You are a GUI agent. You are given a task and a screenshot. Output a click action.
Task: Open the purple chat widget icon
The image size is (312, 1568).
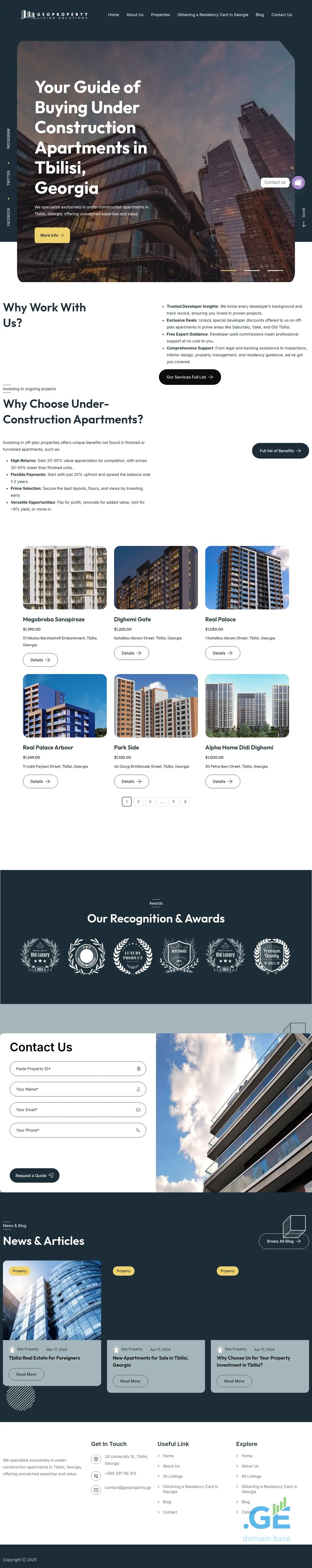(298, 182)
